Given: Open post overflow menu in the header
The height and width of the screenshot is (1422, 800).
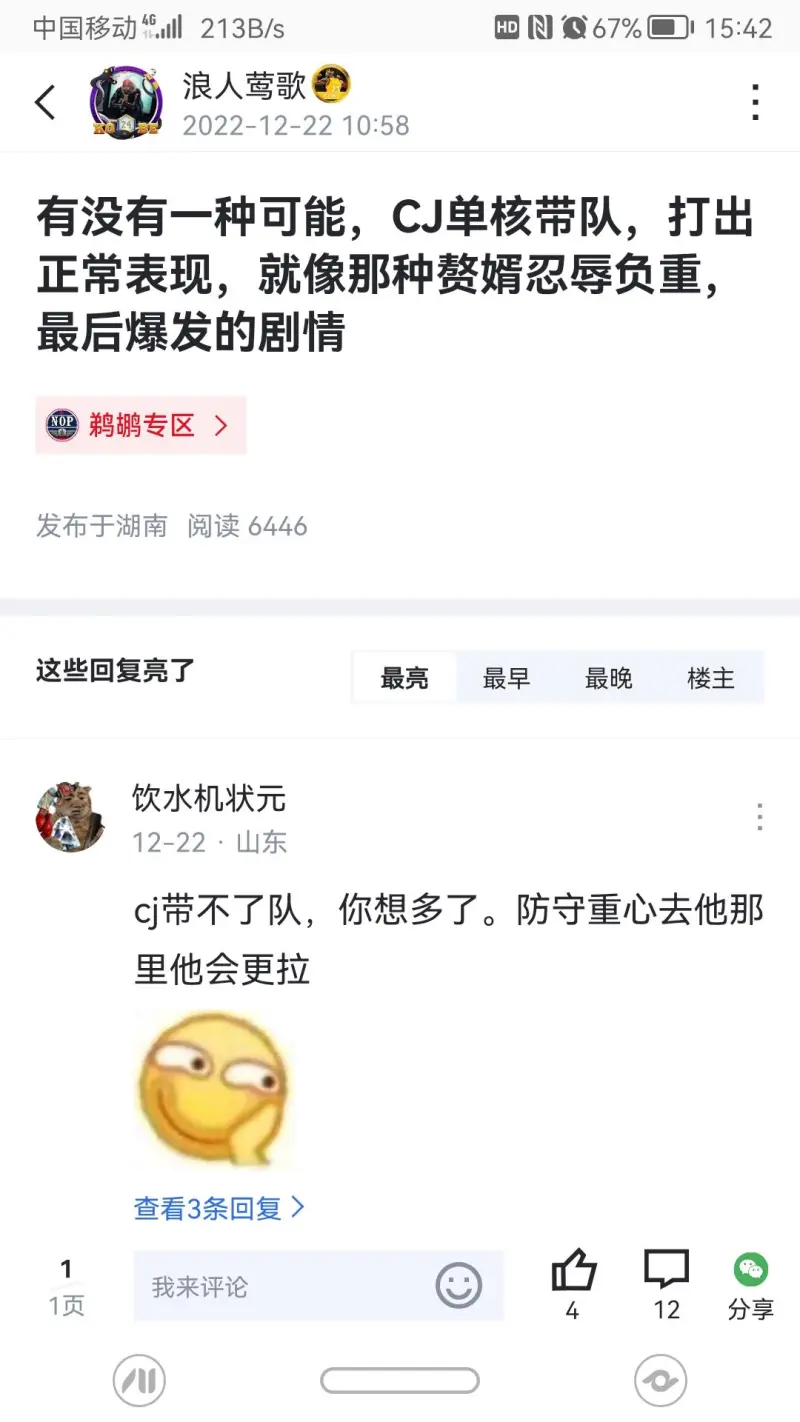Looking at the screenshot, I should [756, 102].
